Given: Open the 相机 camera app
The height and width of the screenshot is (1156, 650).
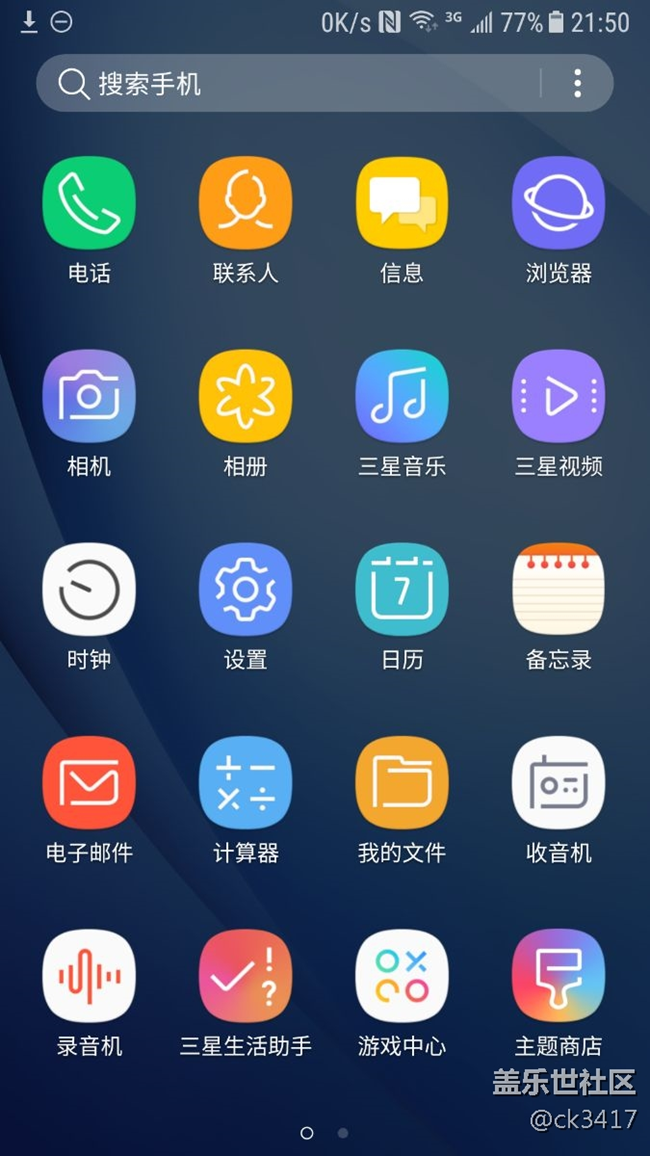Looking at the screenshot, I should (x=89, y=396).
